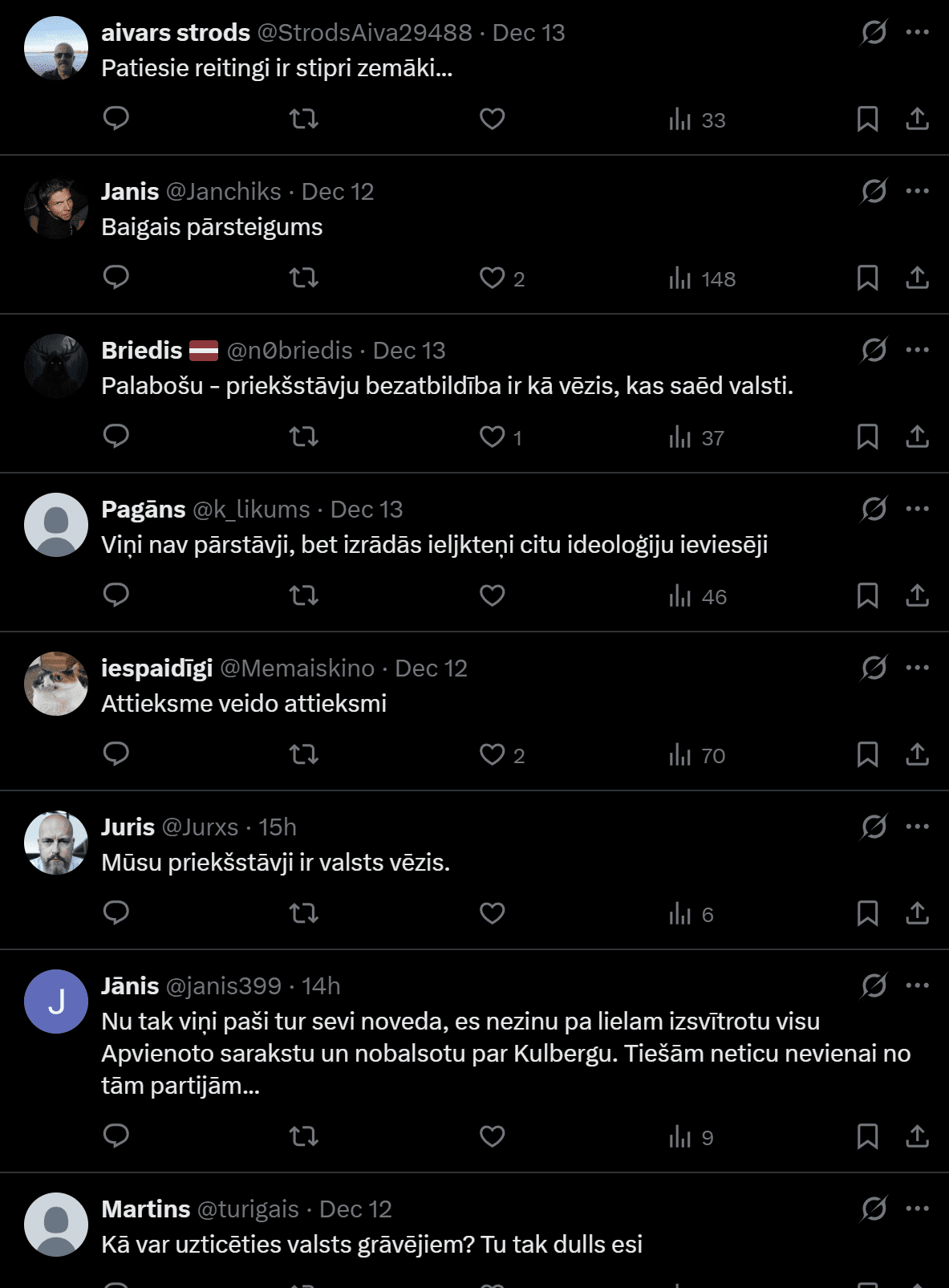Like Briedis' post about priekšstāvju bezatbildība
The image size is (949, 1288).
coord(492,437)
